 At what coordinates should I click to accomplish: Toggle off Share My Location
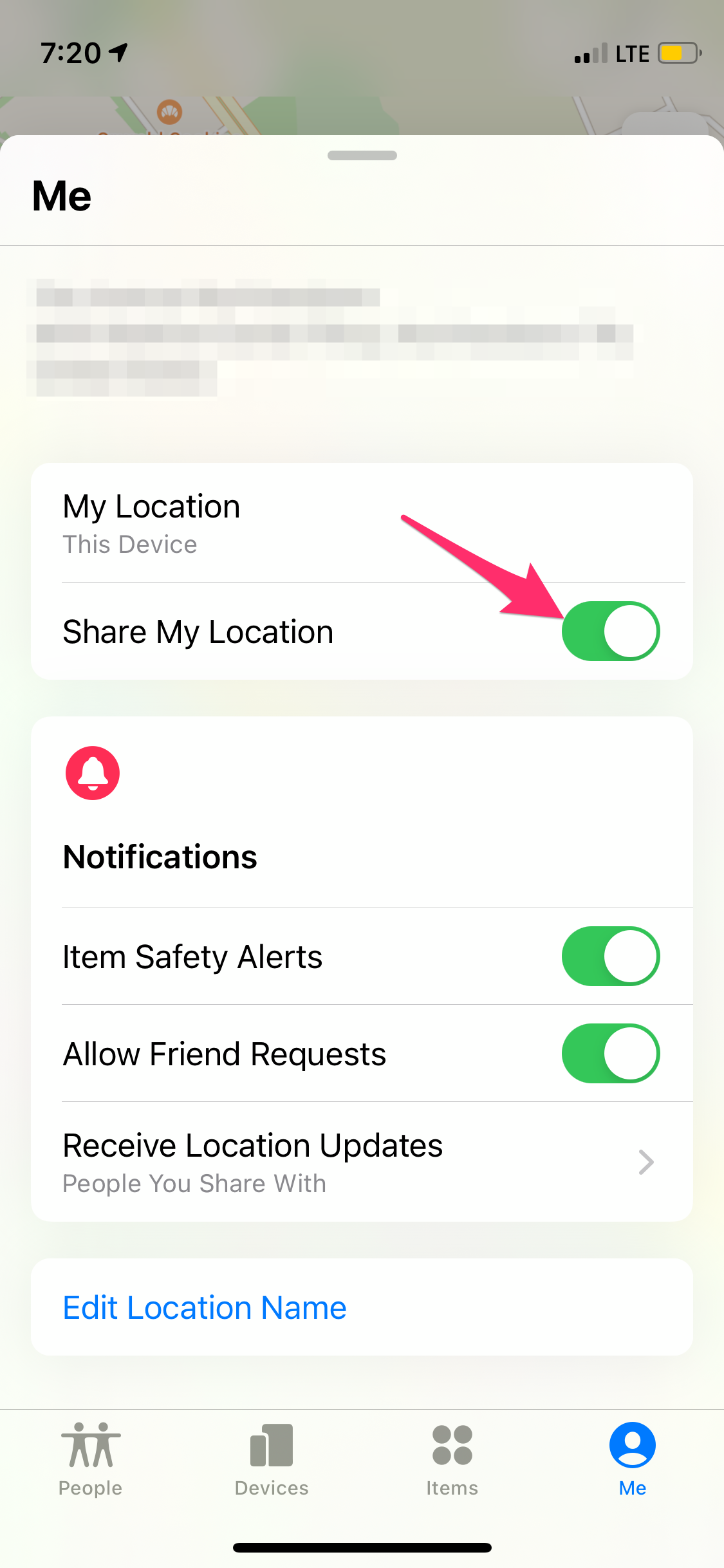point(611,631)
